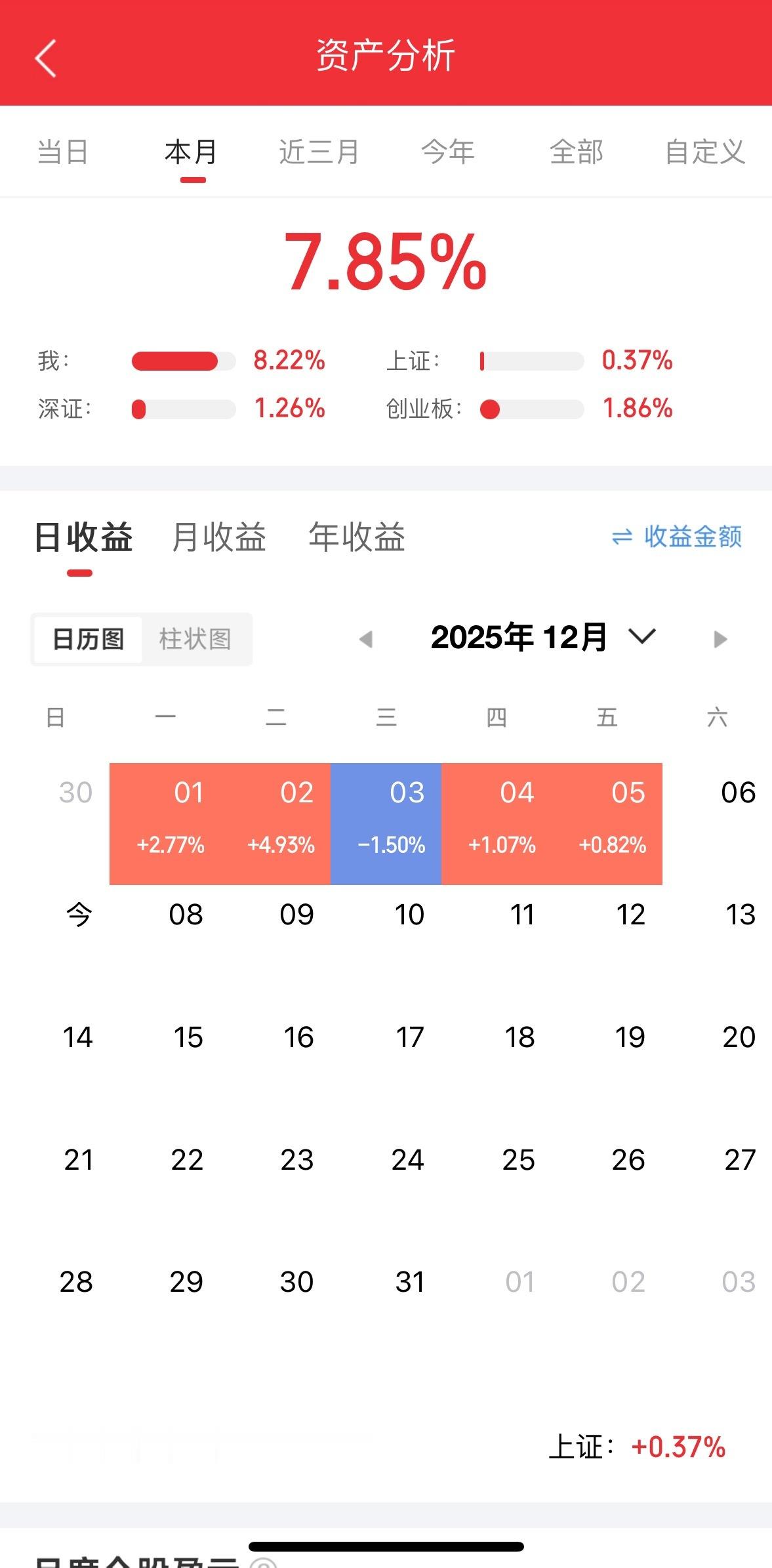The width and height of the screenshot is (772, 1568).
Task: Expand the 自定义 date range option
Action: tap(705, 152)
